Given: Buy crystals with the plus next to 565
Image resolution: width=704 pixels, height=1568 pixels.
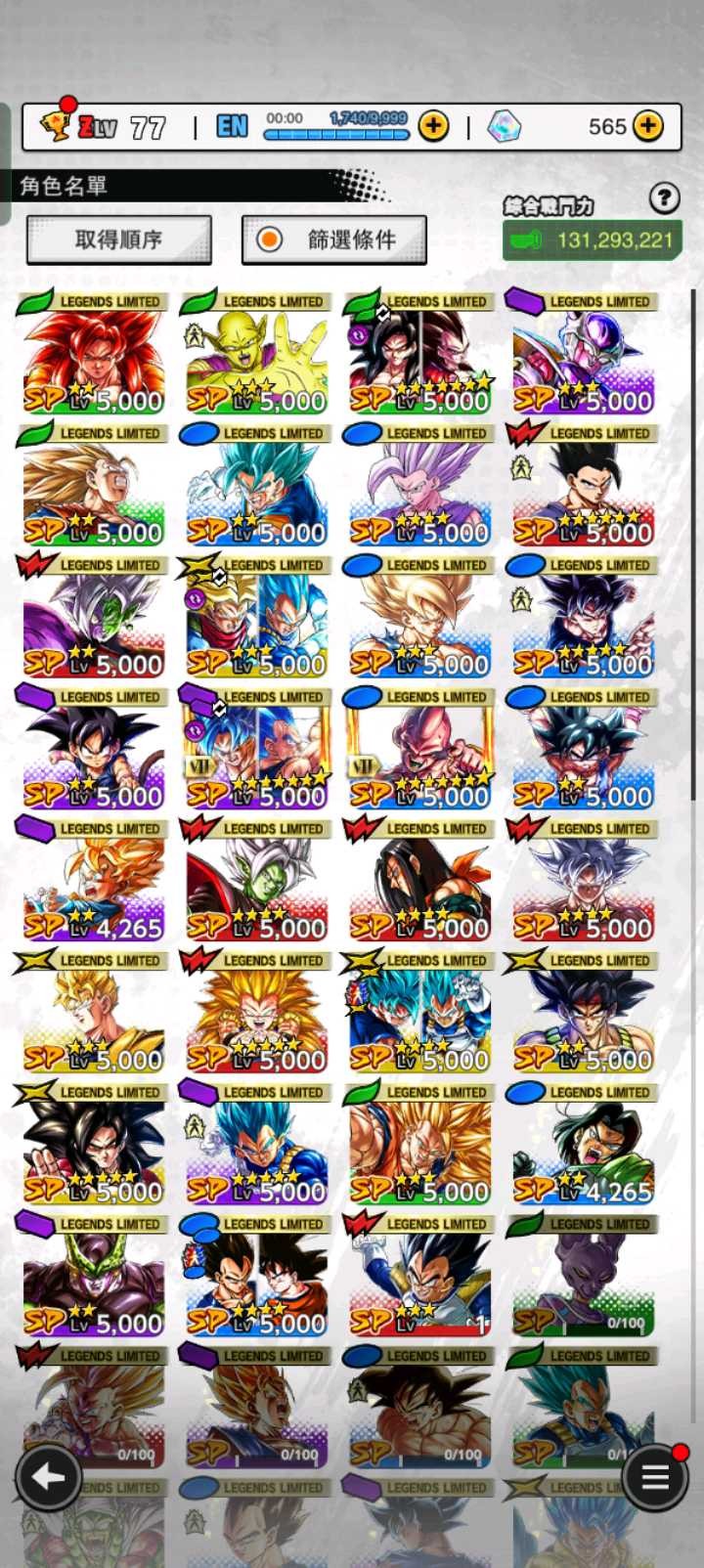Looking at the screenshot, I should 648,126.
